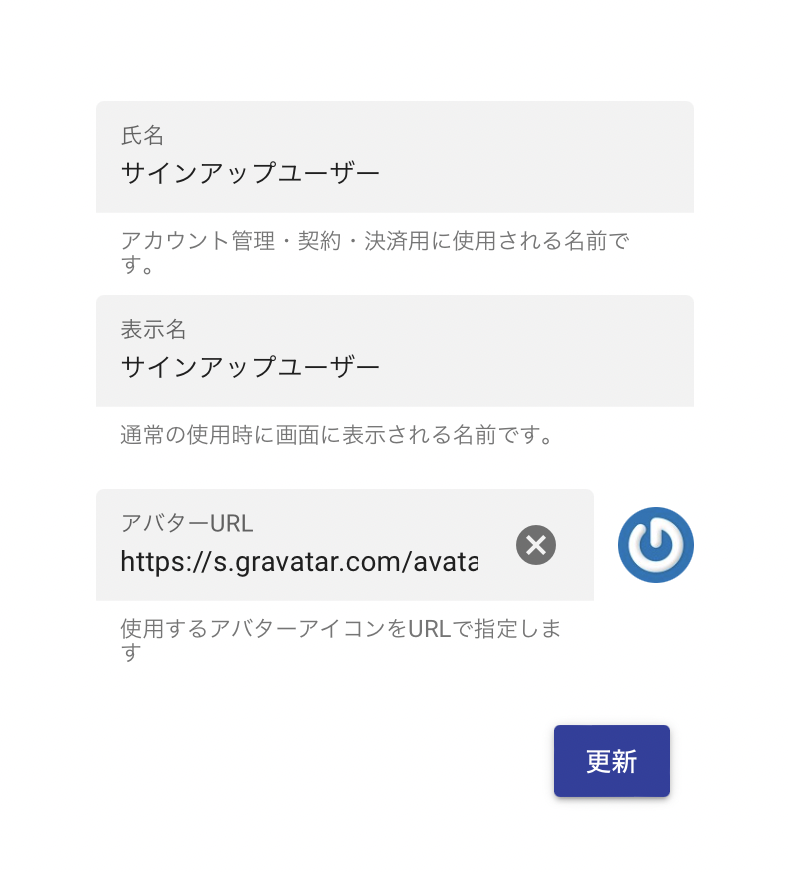Click the description under the avatar URL input
Screen dimensions: 788x872
point(340,640)
